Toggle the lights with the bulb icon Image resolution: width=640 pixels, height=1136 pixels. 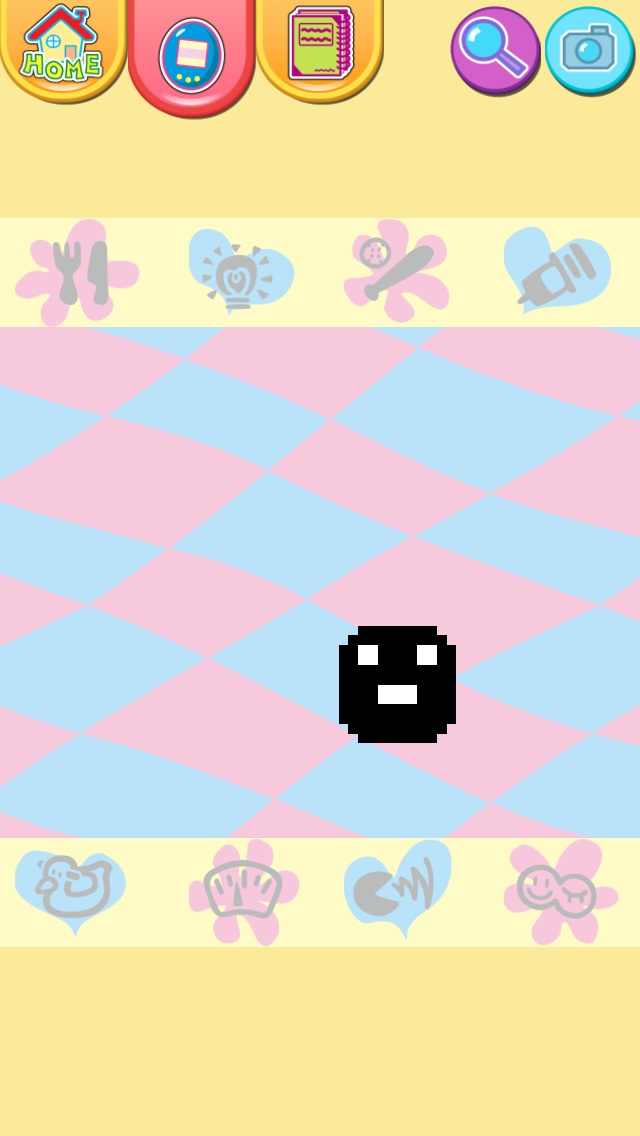(x=240, y=272)
